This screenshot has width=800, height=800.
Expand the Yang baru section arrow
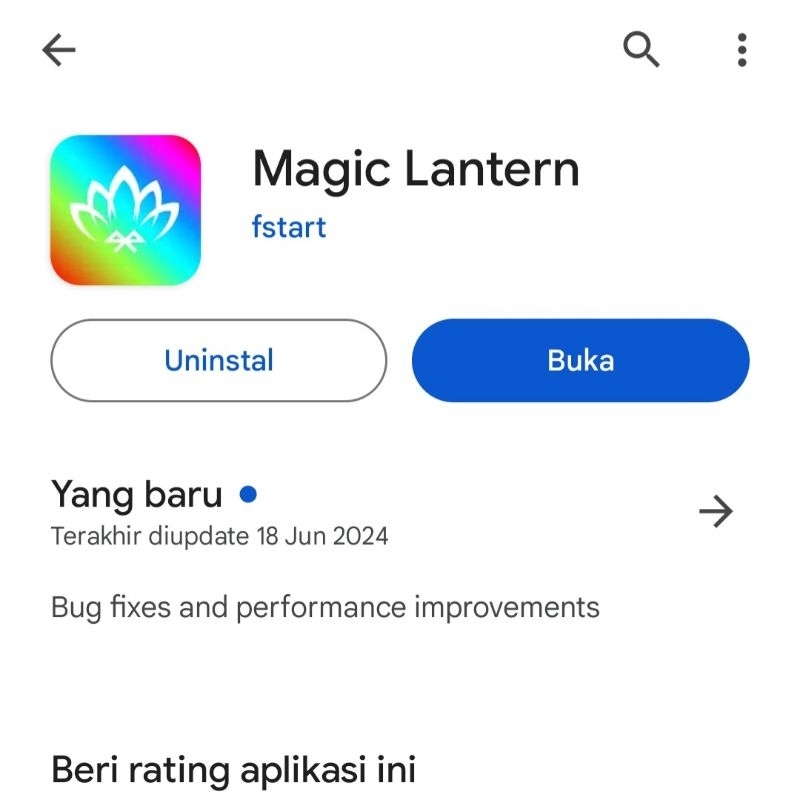click(716, 512)
